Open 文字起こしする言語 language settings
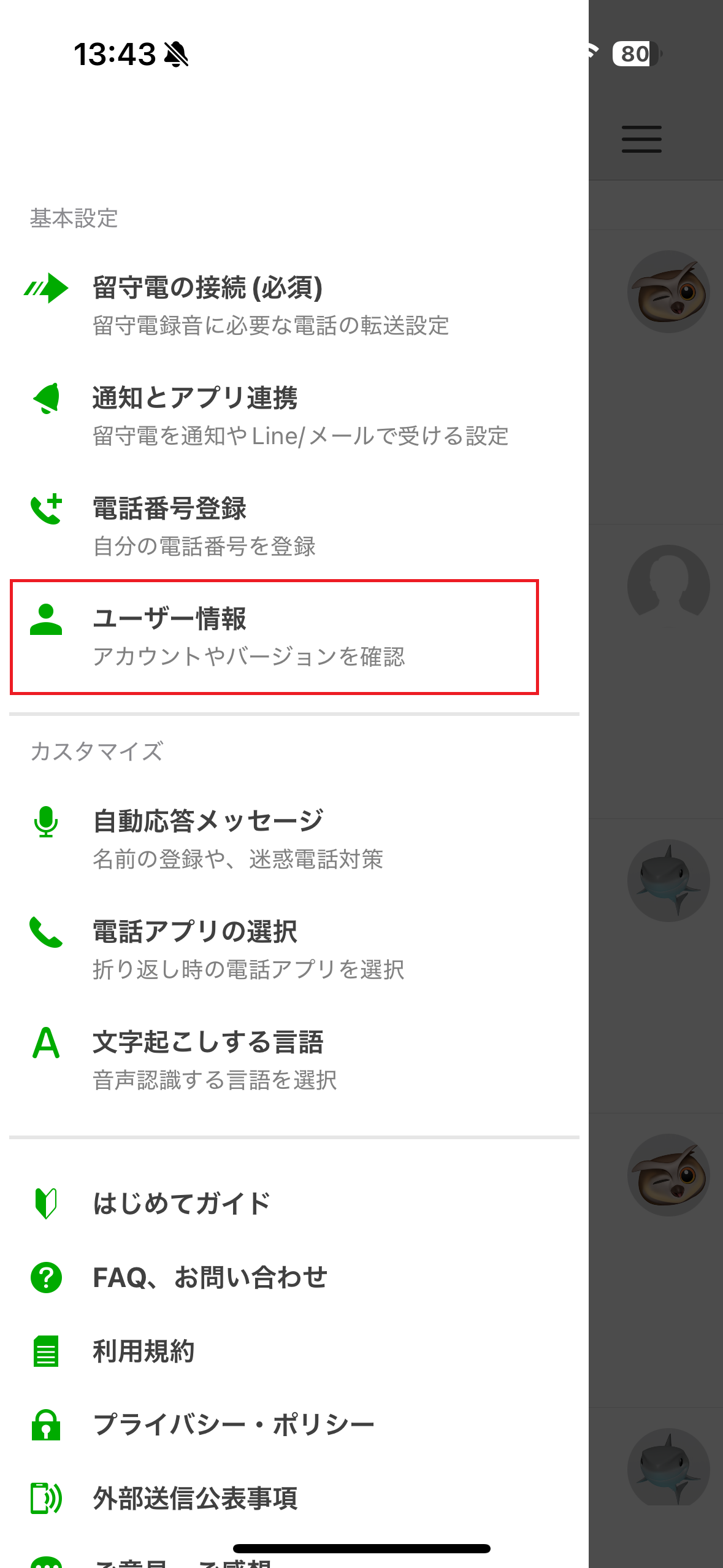The height and width of the screenshot is (1568, 723). pyautogui.click(x=270, y=1060)
